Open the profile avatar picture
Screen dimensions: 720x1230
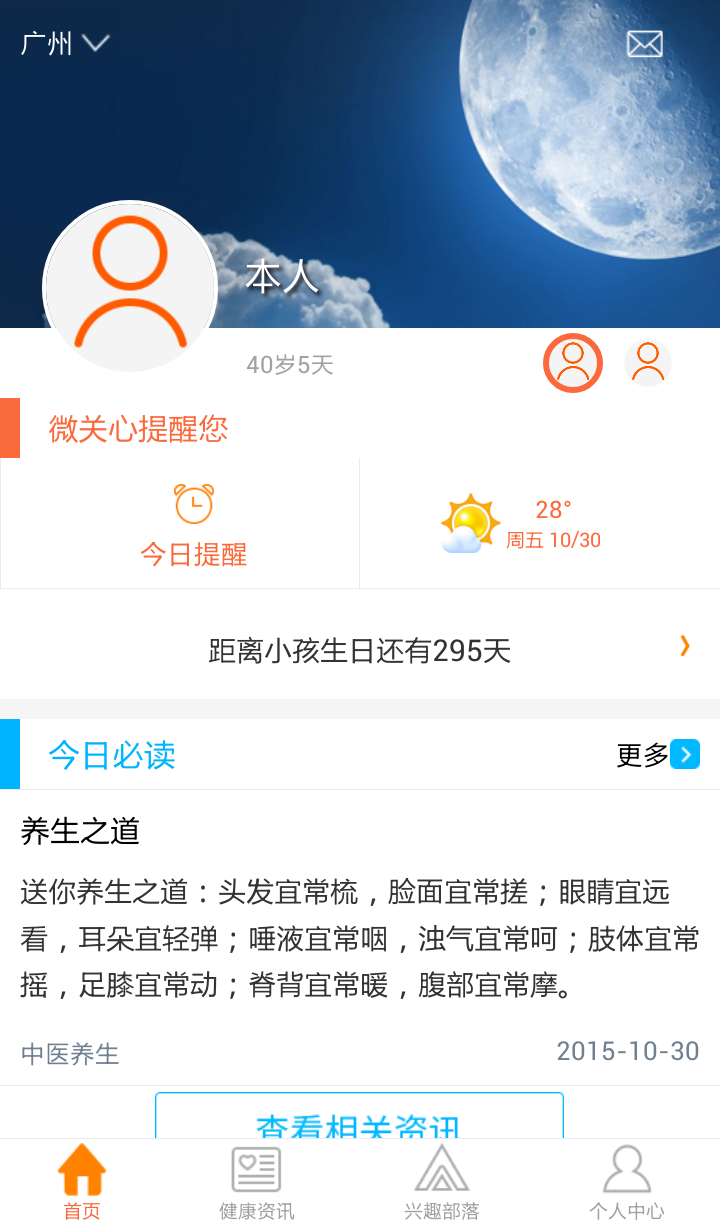point(129,287)
